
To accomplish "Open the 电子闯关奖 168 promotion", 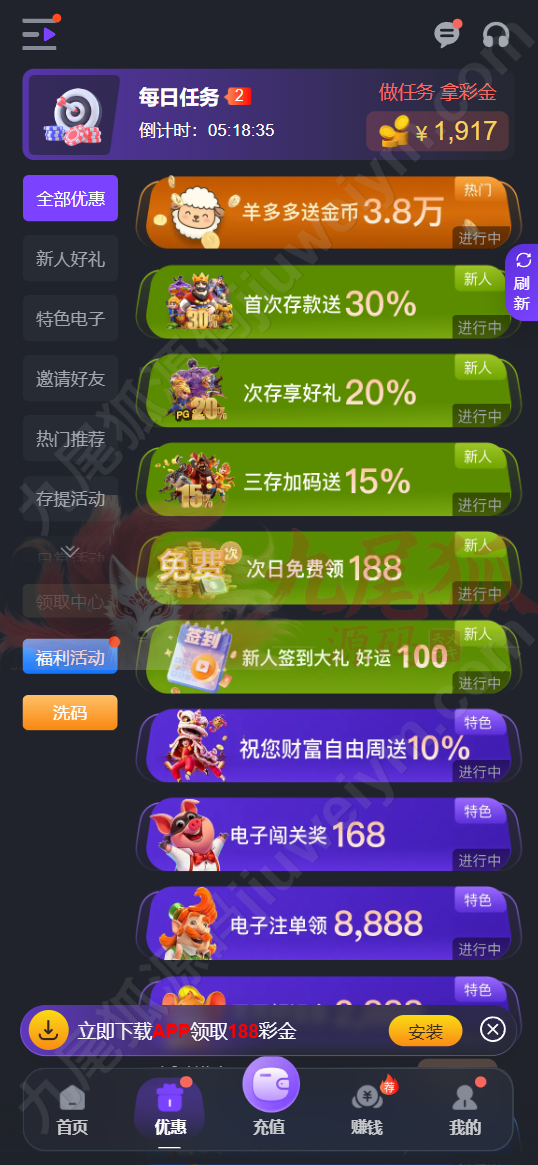I will tap(328, 835).
